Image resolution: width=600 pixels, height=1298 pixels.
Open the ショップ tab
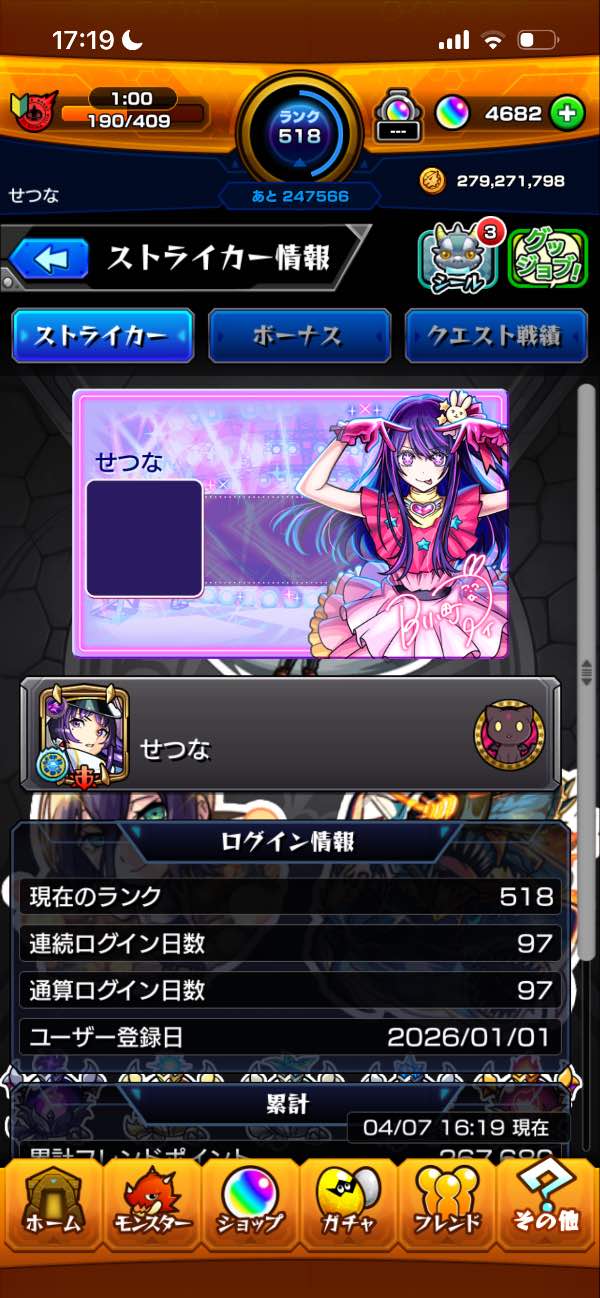(x=250, y=1205)
